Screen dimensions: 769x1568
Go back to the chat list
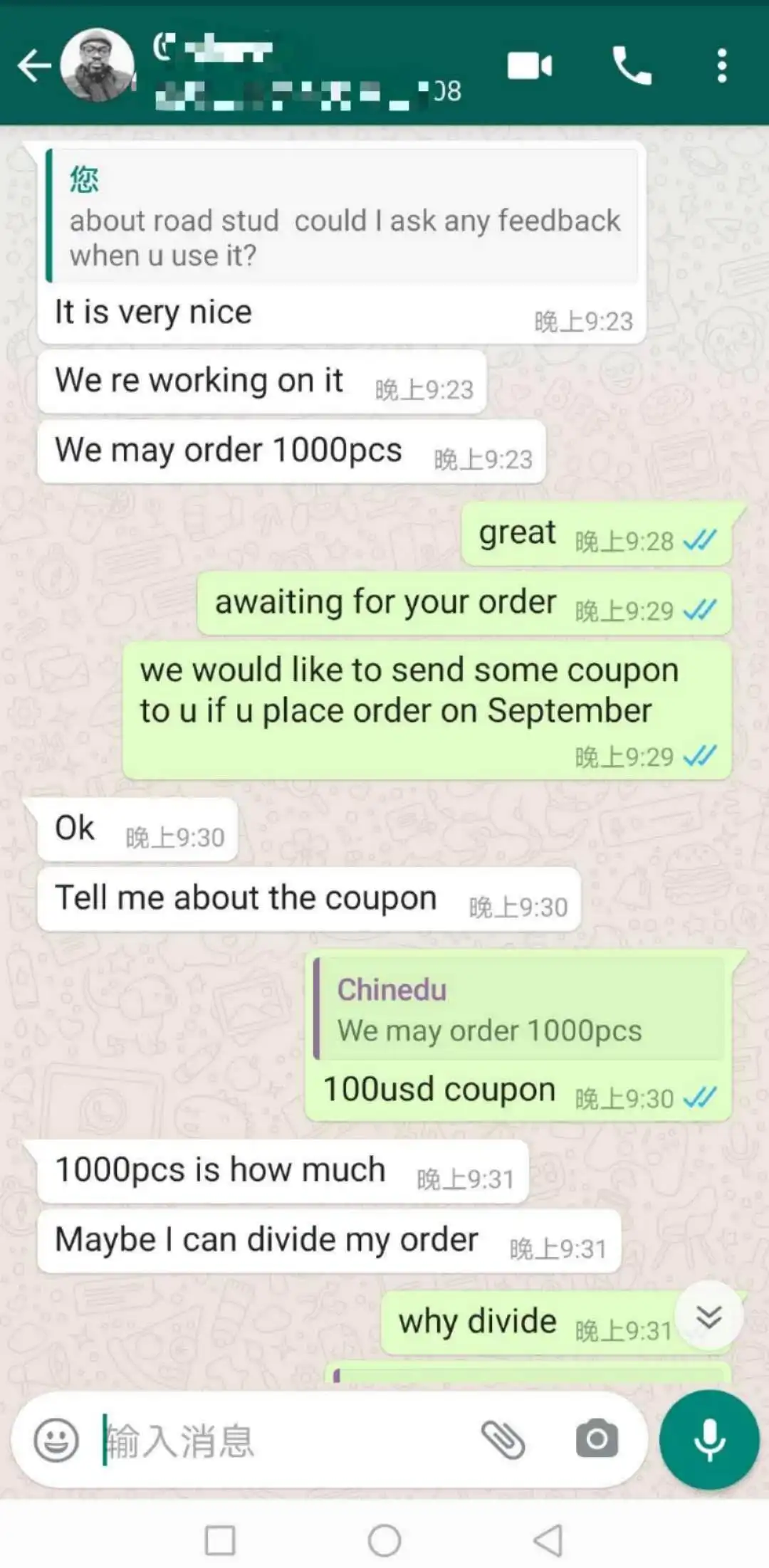(x=34, y=67)
